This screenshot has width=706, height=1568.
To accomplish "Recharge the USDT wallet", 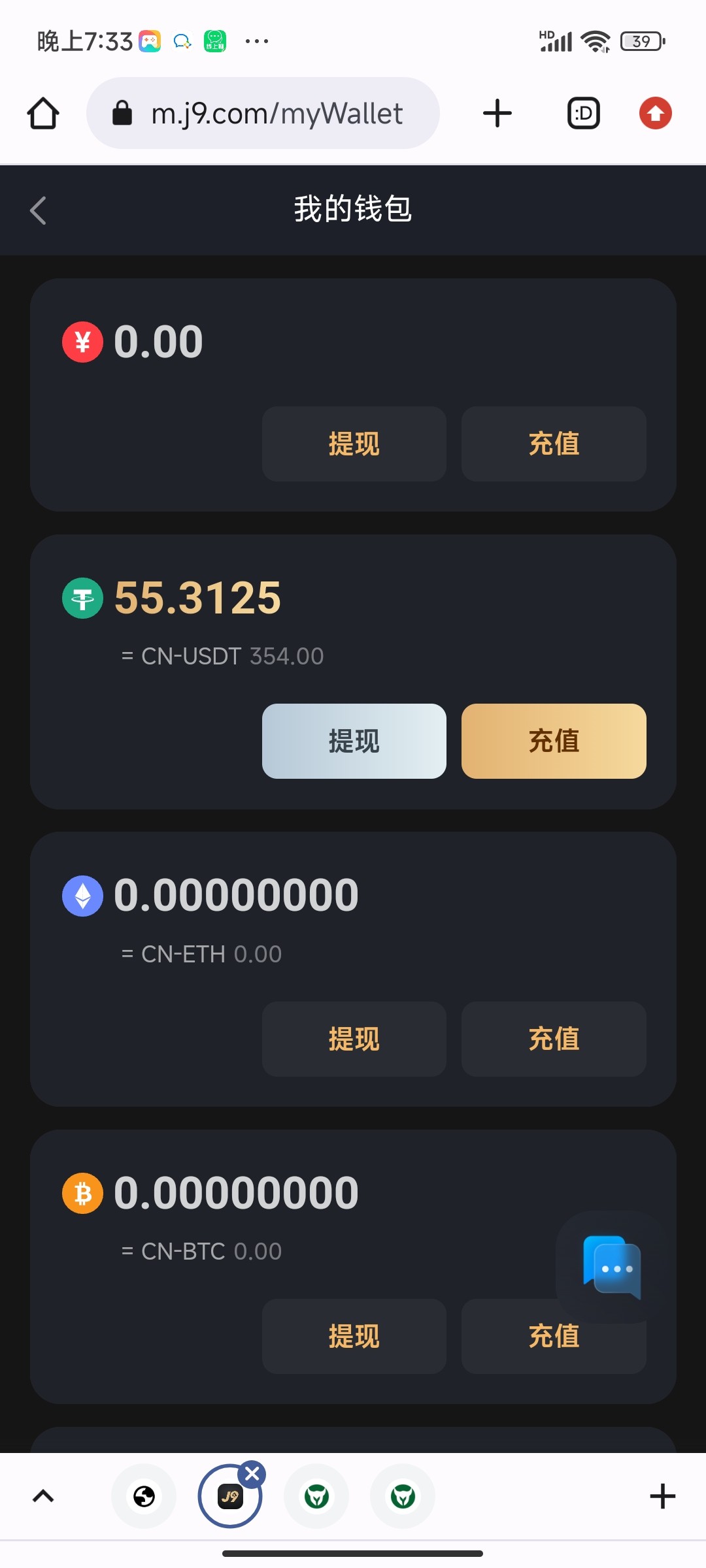I will click(553, 741).
